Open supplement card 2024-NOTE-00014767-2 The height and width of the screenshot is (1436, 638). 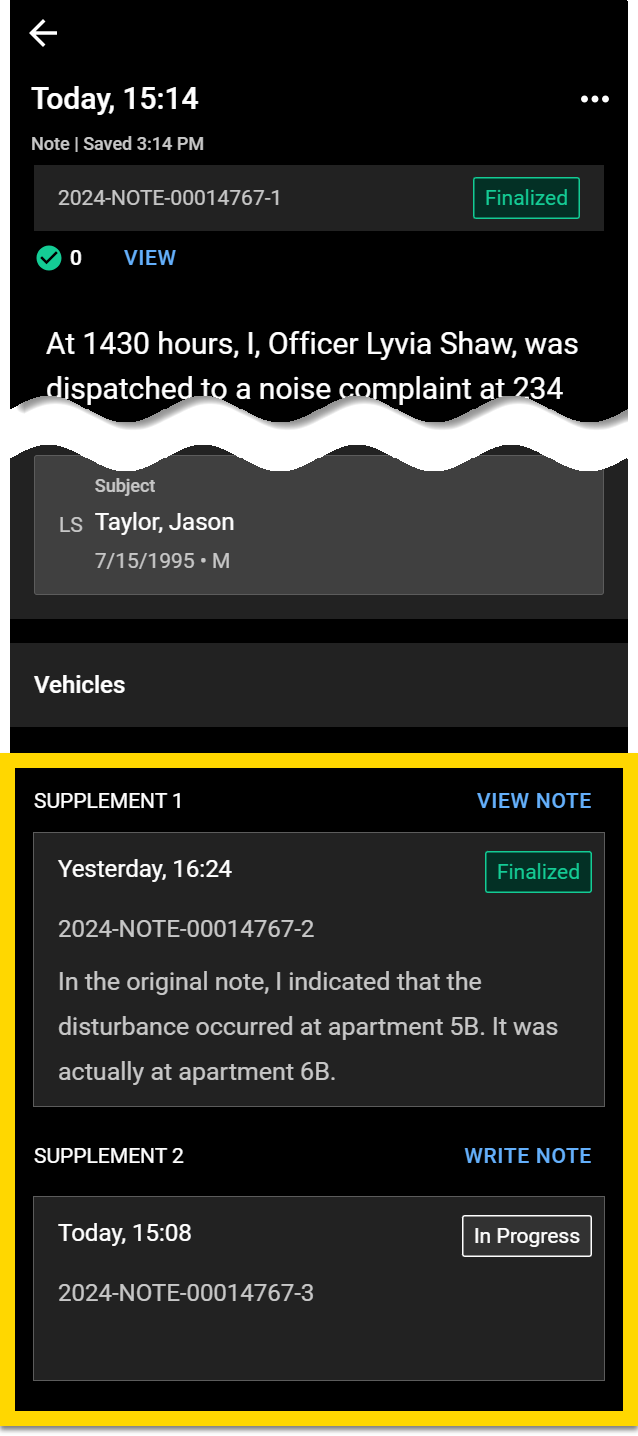tap(318, 969)
